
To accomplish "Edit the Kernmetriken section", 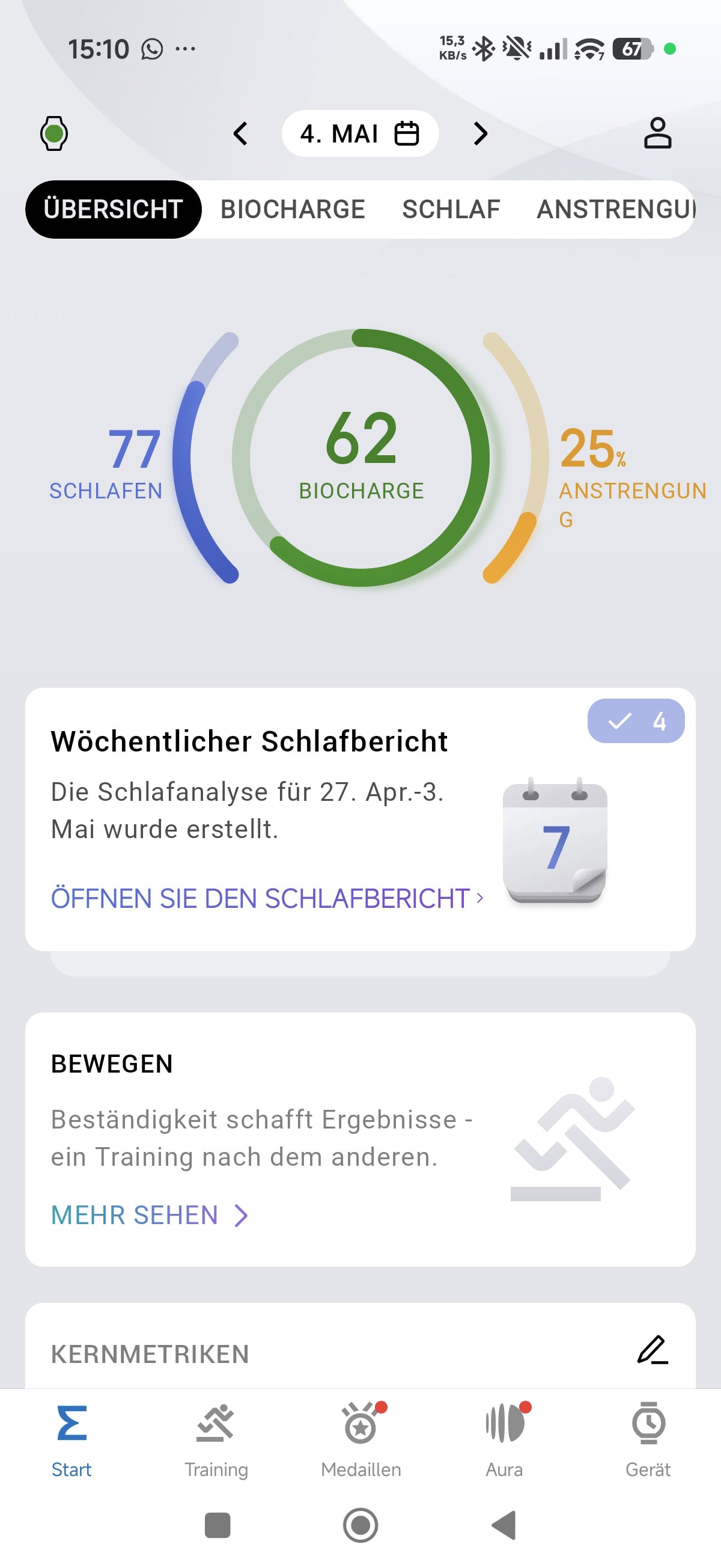I will [653, 1350].
